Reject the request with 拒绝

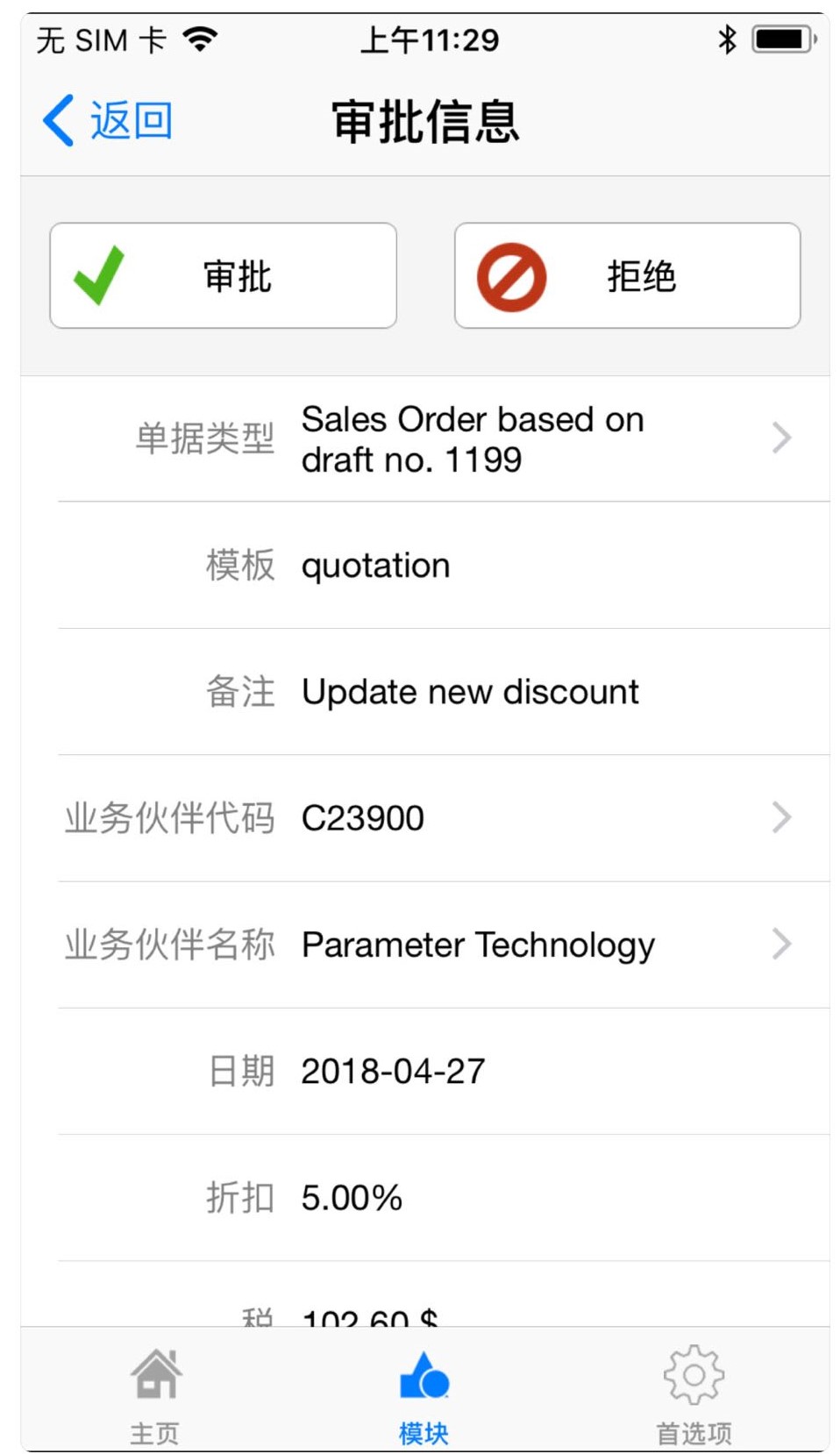[x=626, y=275]
